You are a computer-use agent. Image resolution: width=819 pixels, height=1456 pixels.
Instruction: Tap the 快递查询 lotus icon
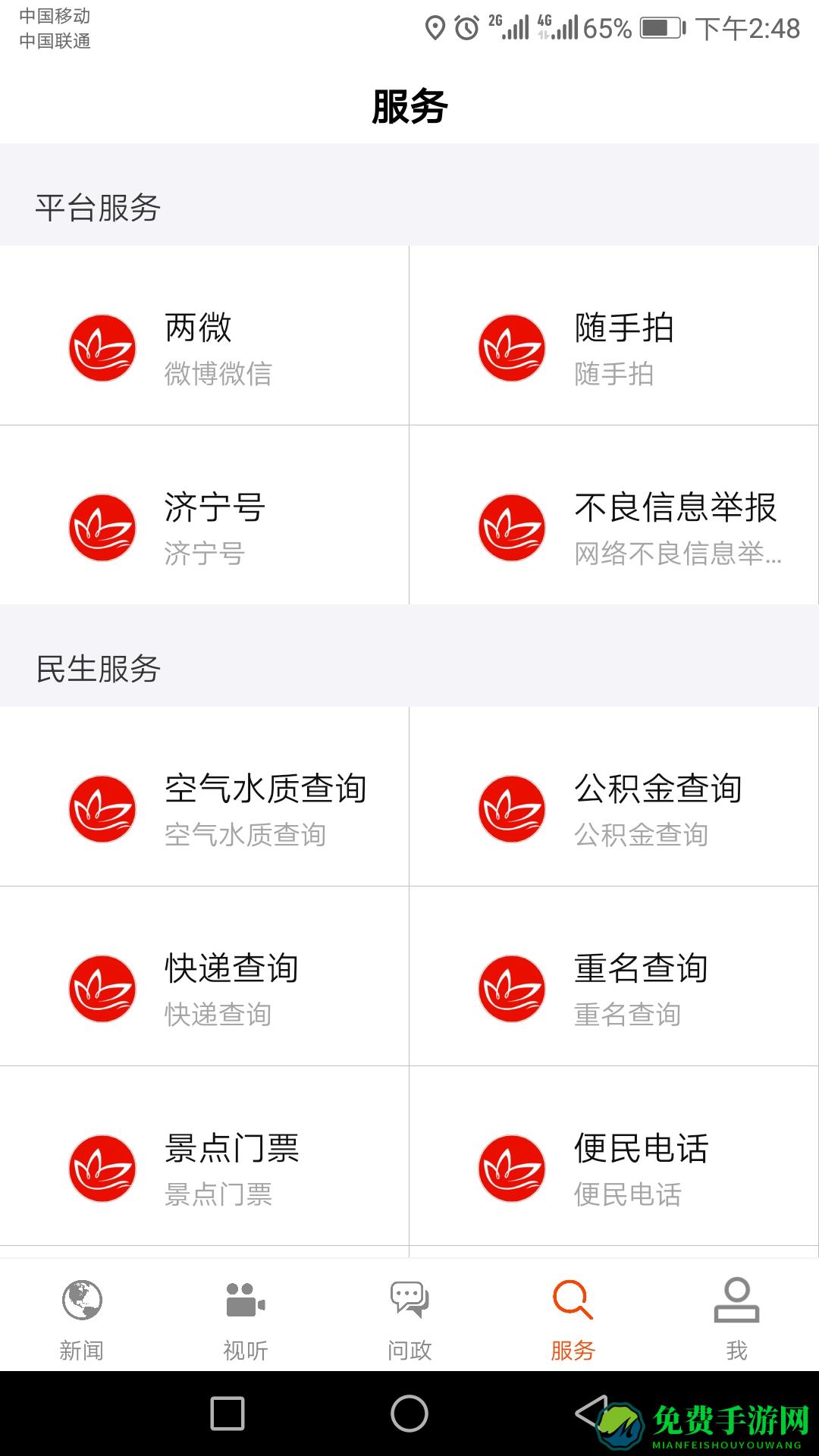pyautogui.click(x=102, y=988)
